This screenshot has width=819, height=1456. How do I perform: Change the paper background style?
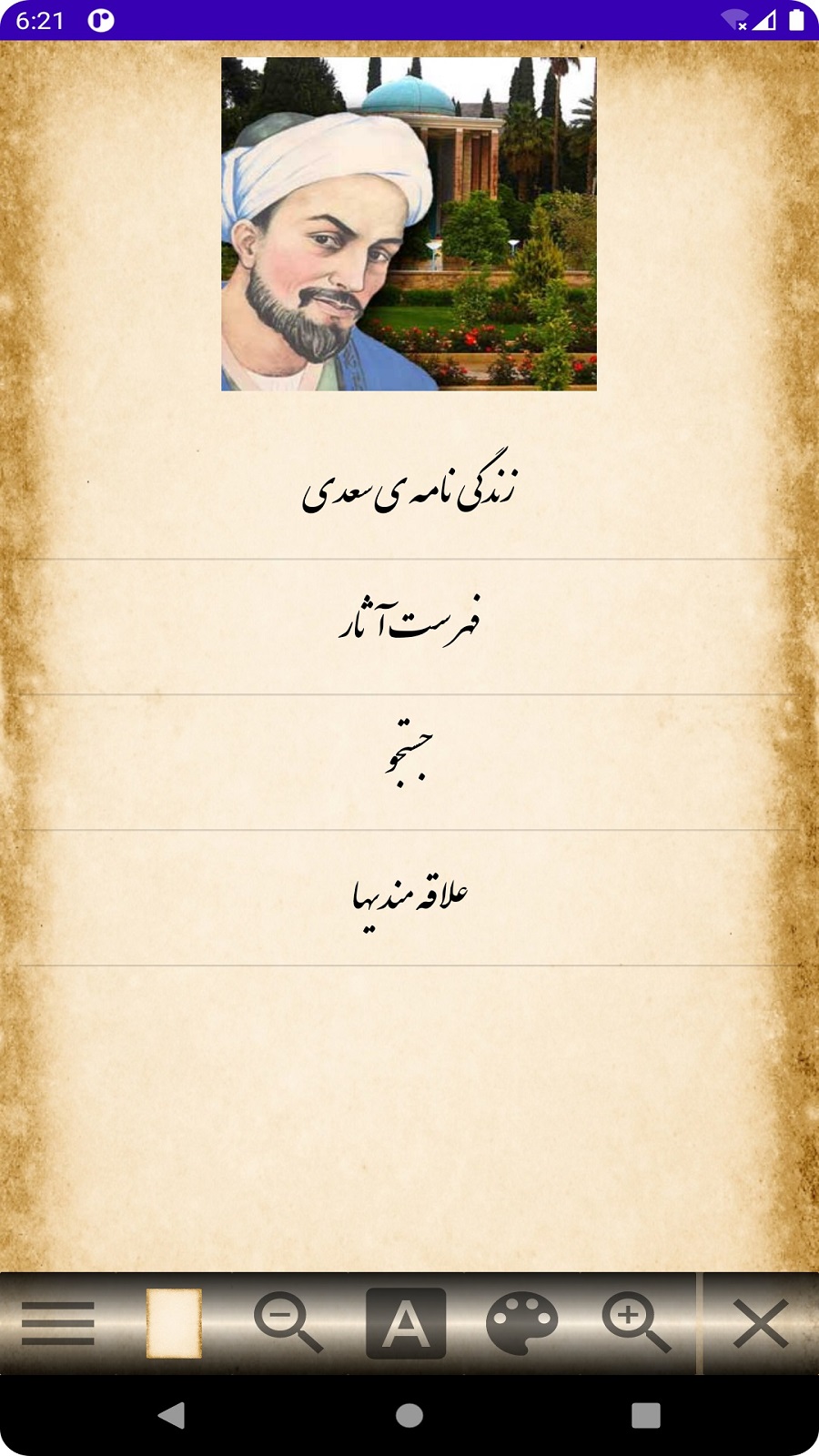click(174, 1322)
